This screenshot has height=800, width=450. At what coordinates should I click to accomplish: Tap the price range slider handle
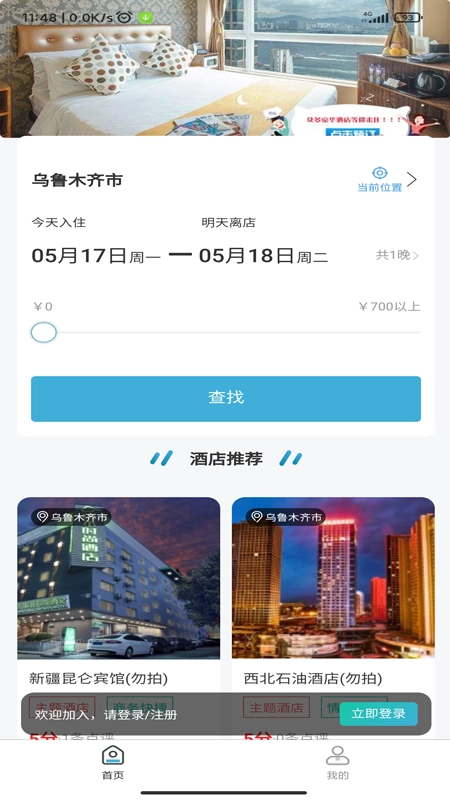click(44, 333)
